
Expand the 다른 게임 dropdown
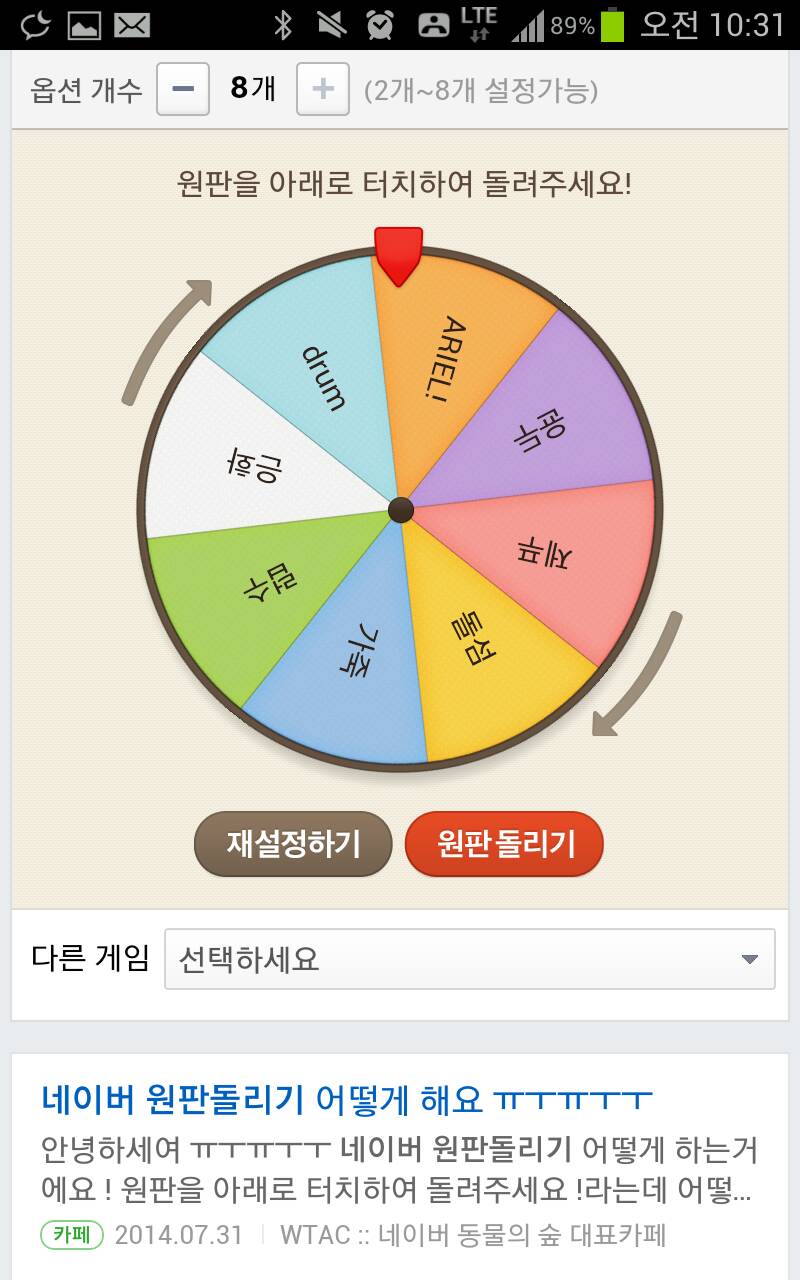pos(469,959)
